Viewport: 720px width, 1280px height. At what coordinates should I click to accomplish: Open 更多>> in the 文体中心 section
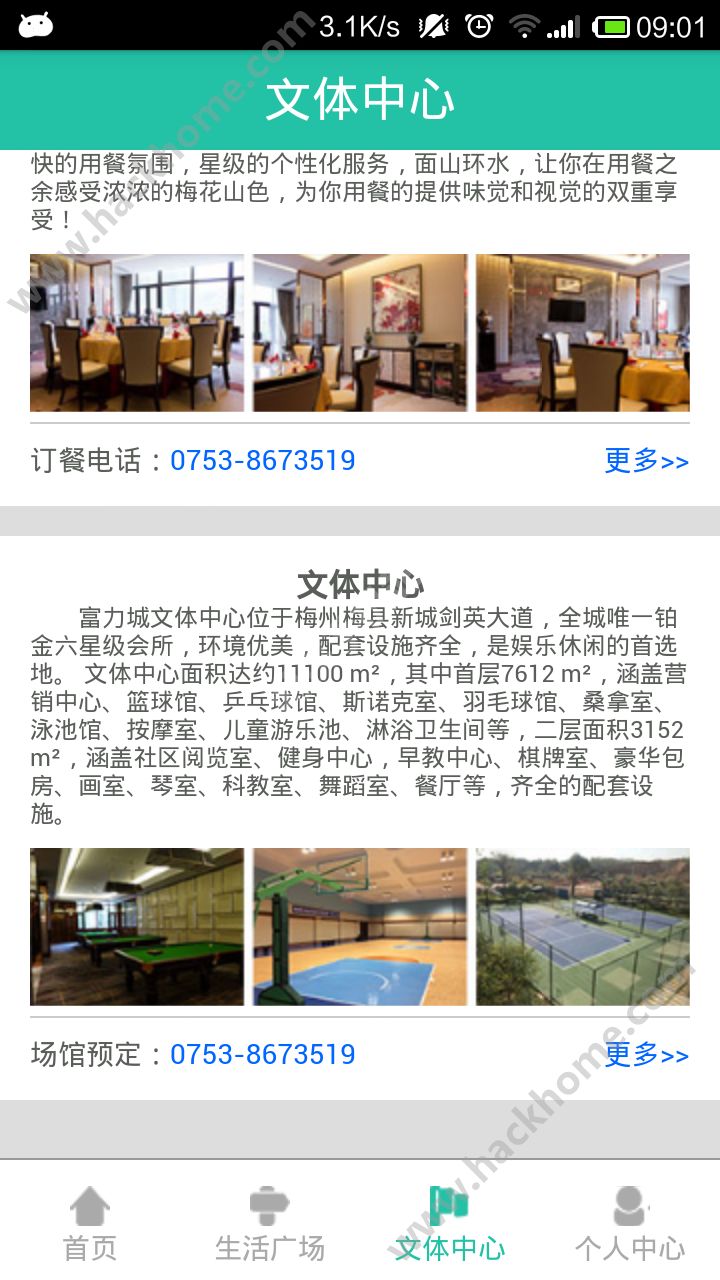pyautogui.click(x=647, y=1055)
